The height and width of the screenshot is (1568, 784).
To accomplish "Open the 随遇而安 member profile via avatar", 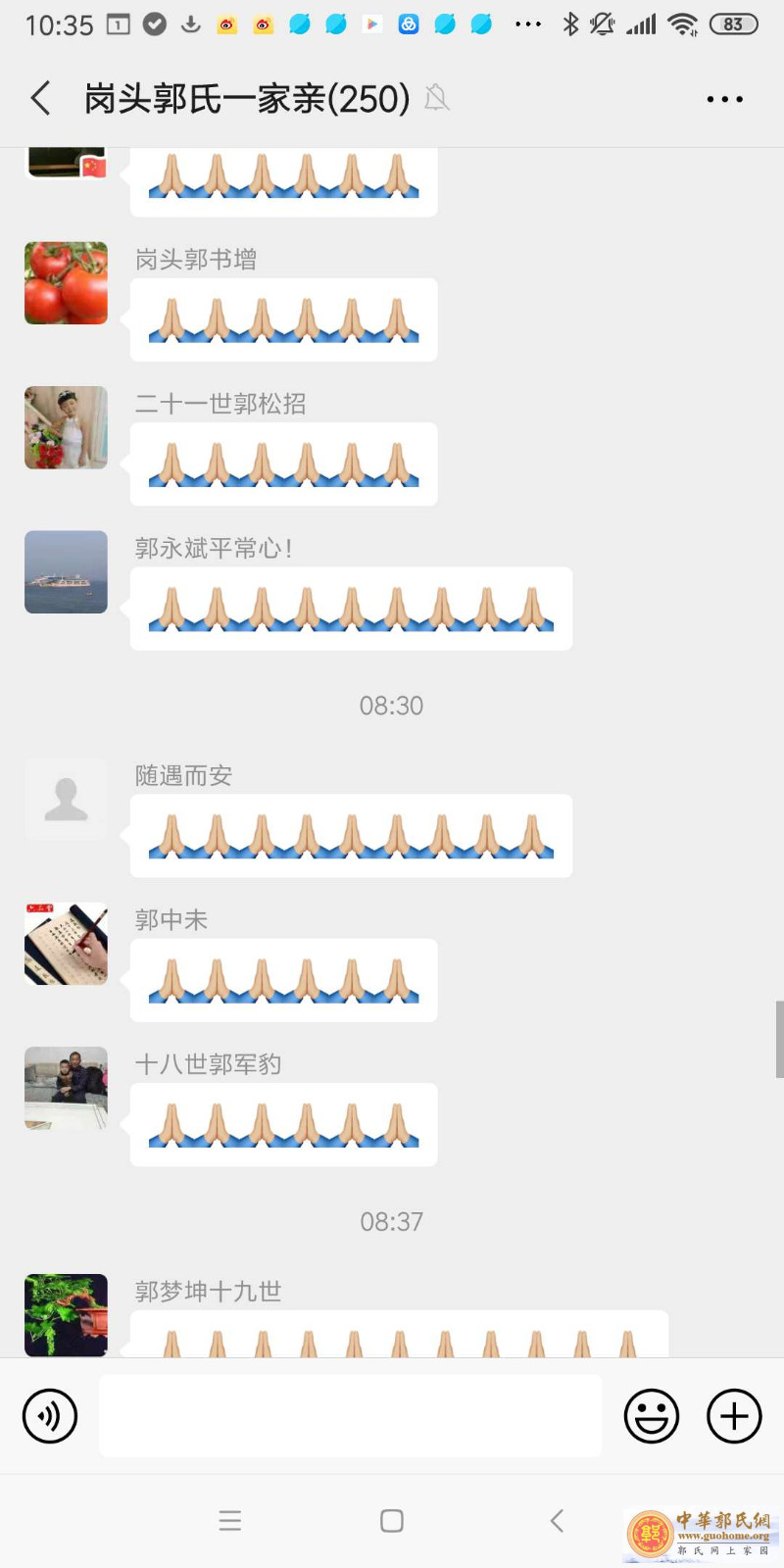I will click(66, 799).
